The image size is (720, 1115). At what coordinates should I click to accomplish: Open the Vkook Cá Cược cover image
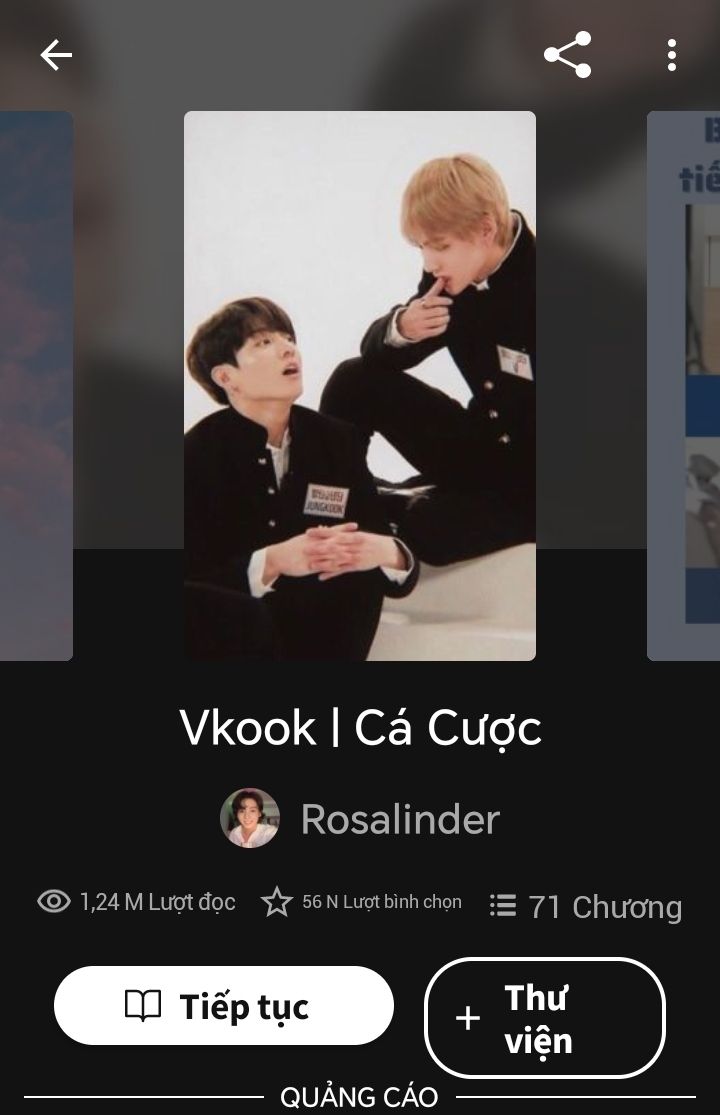[360, 386]
